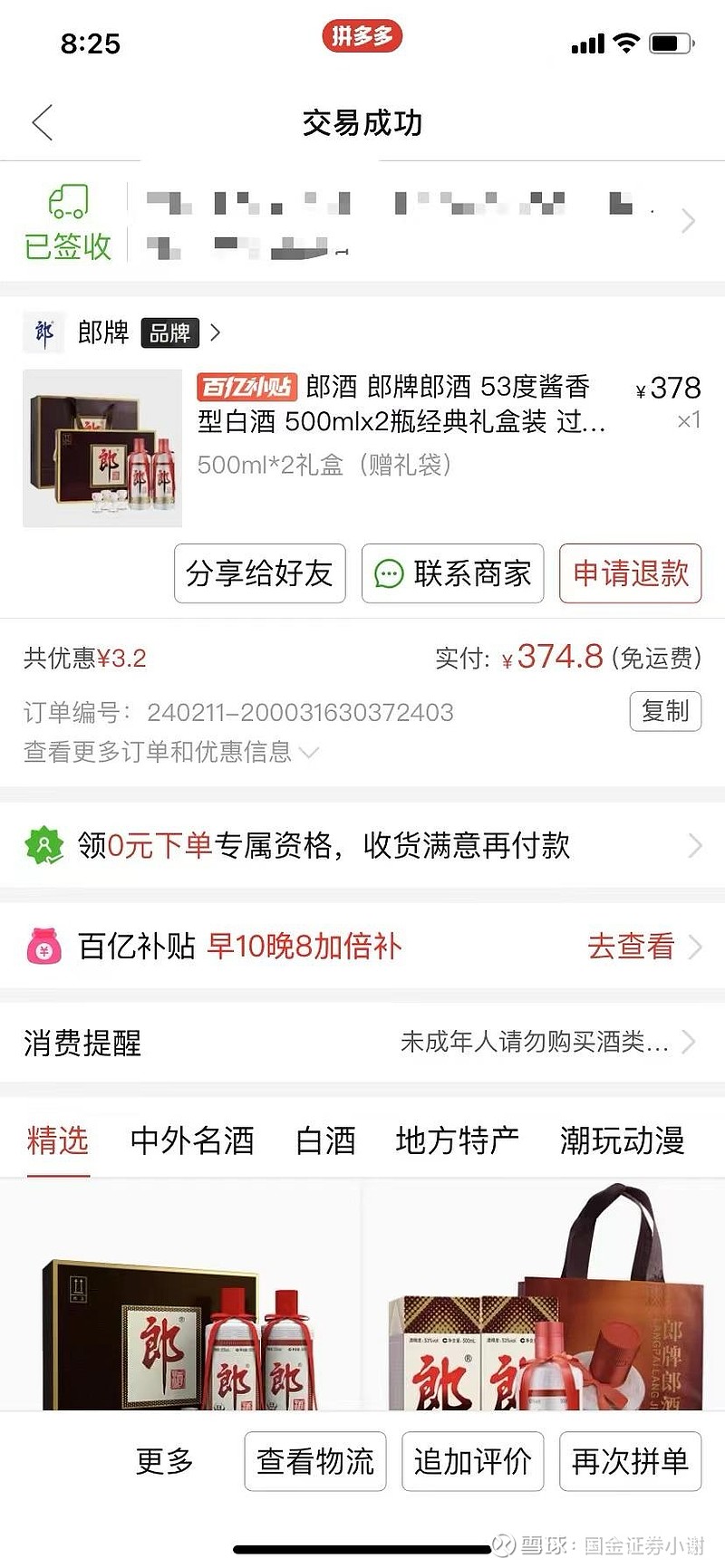Tap the chat icon on 联系商家 button
This screenshot has height=1568, width=725.
[x=390, y=573]
